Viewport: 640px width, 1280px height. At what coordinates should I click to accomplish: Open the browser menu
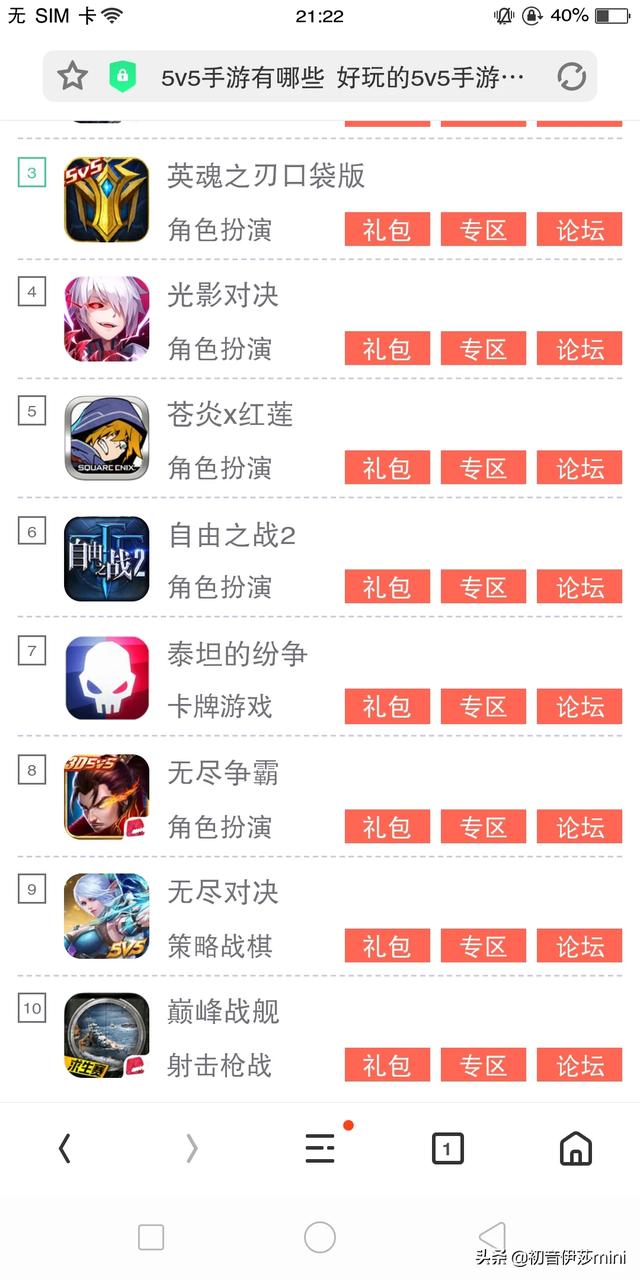pos(320,1149)
